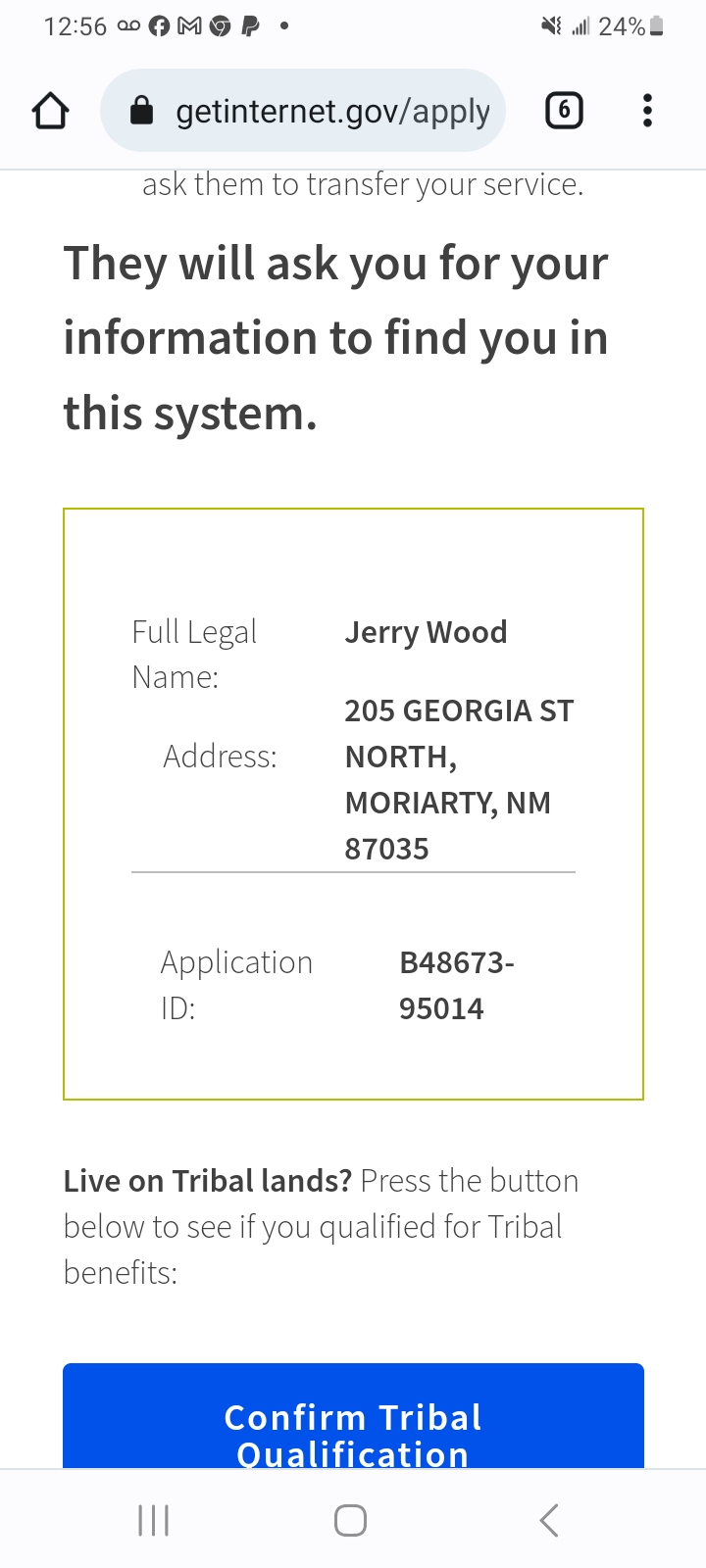Image resolution: width=706 pixels, height=1568 pixels.
Task: Open the recent apps view
Action: [154, 1520]
